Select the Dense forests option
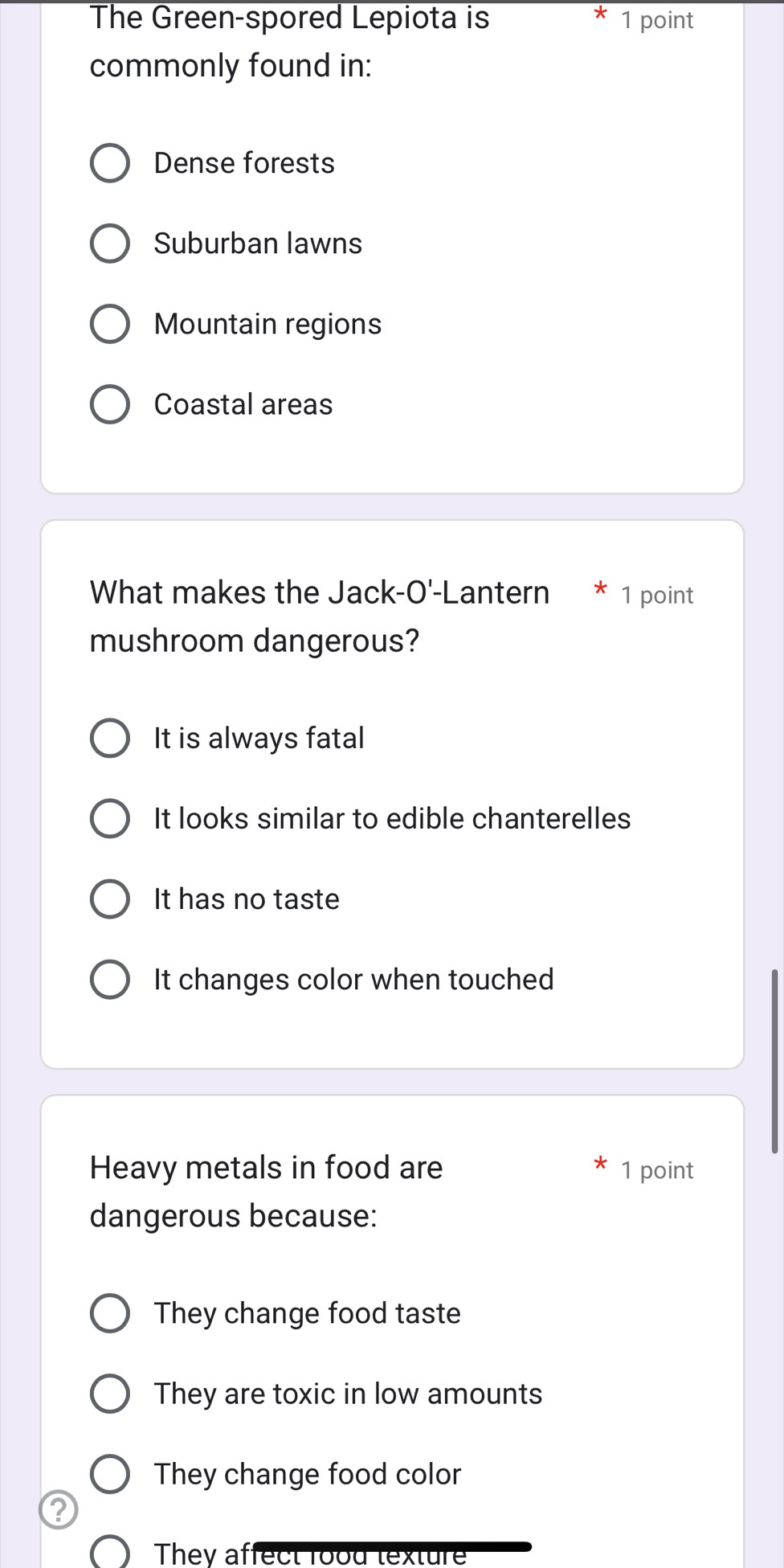The image size is (784, 1568). coord(110,164)
